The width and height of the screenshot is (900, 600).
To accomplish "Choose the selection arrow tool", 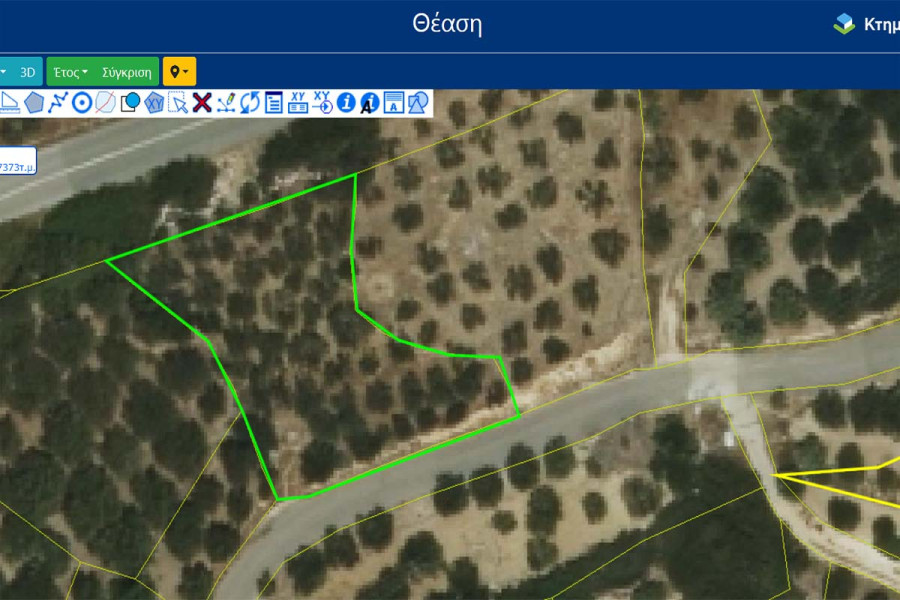I will (x=178, y=102).
